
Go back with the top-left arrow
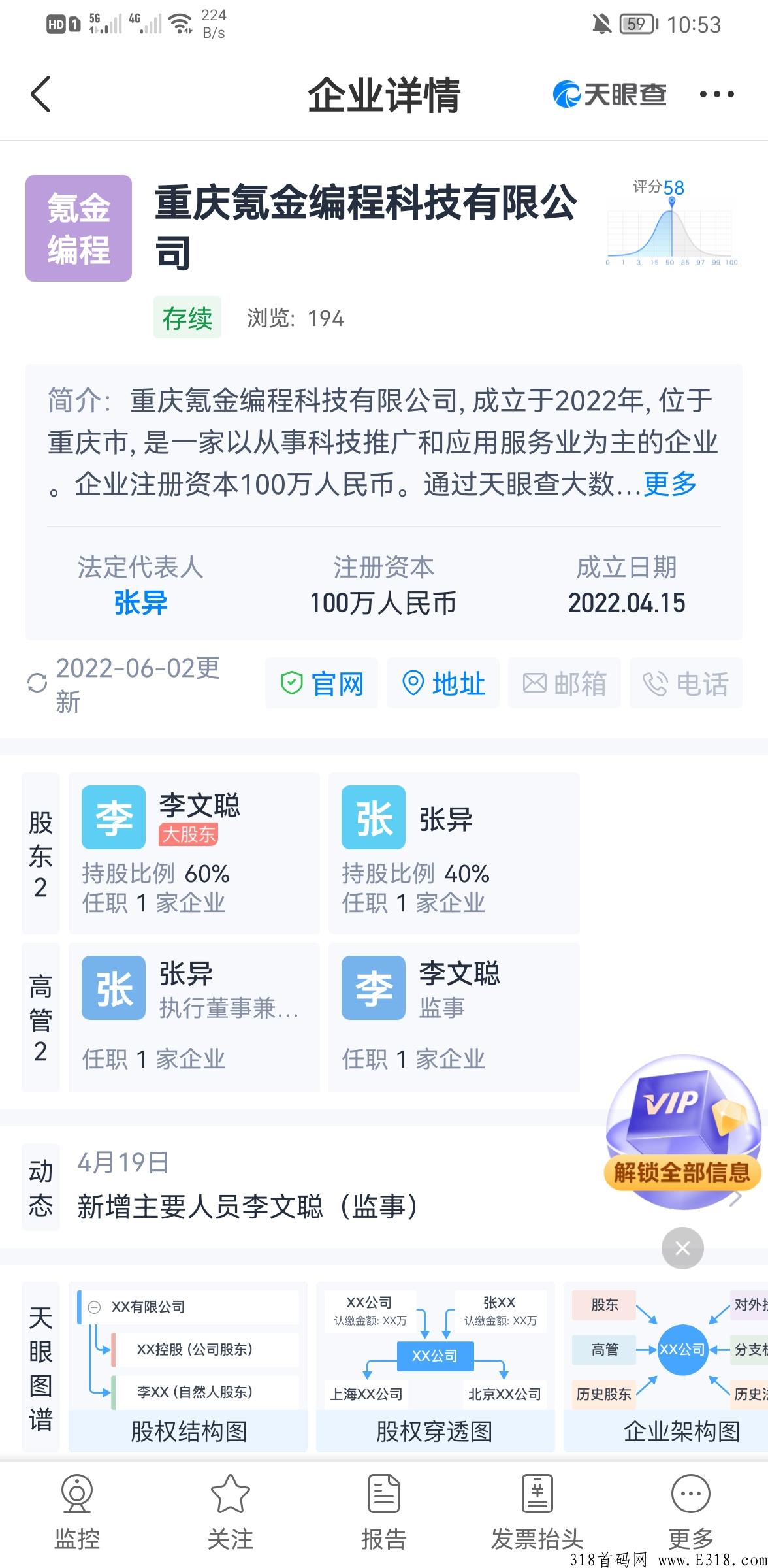[41, 93]
